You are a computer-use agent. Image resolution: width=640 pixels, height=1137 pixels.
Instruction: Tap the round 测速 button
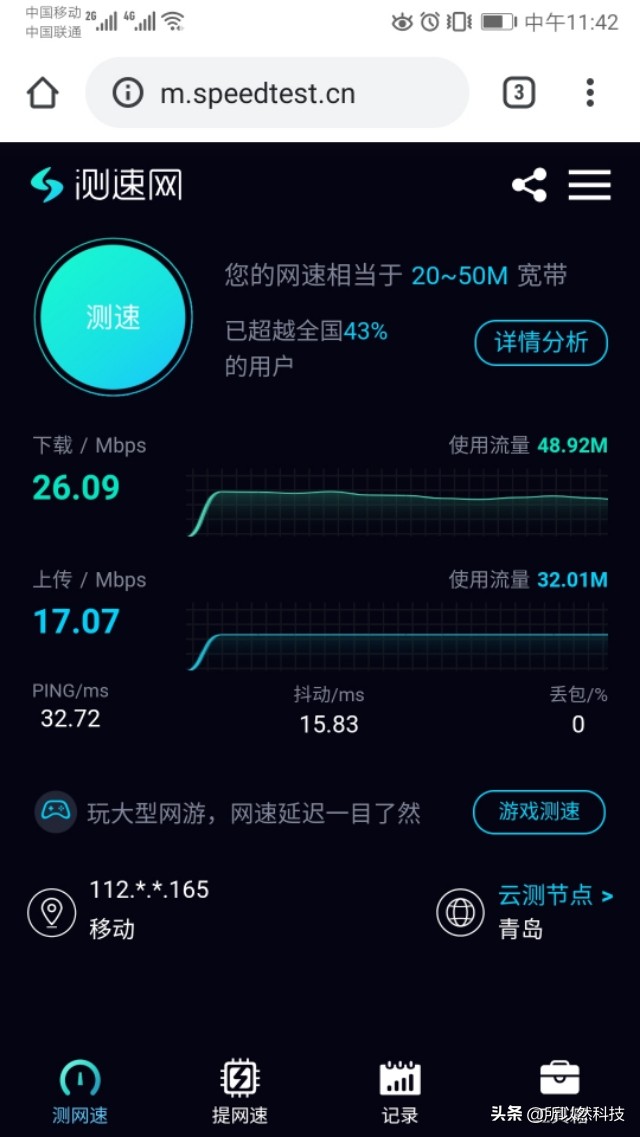tap(113, 317)
